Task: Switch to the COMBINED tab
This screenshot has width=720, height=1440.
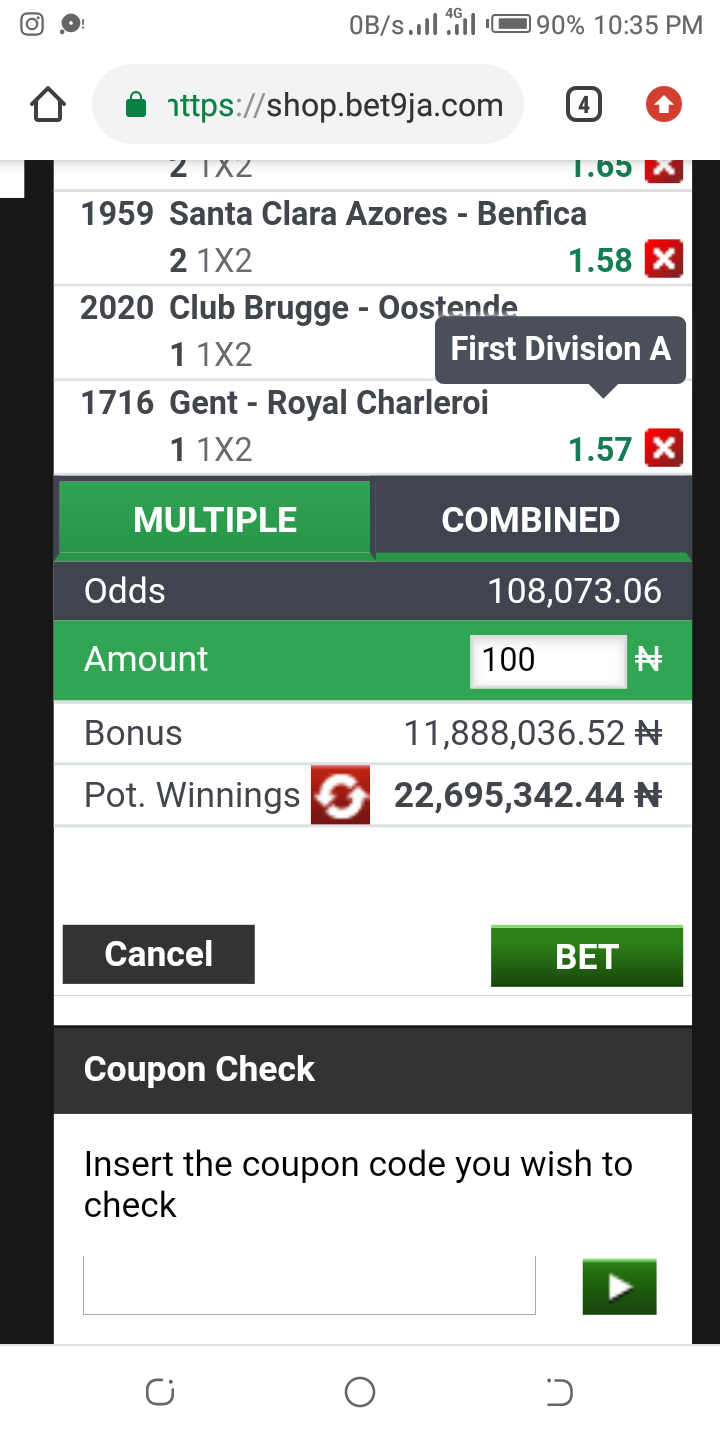Action: [x=531, y=520]
